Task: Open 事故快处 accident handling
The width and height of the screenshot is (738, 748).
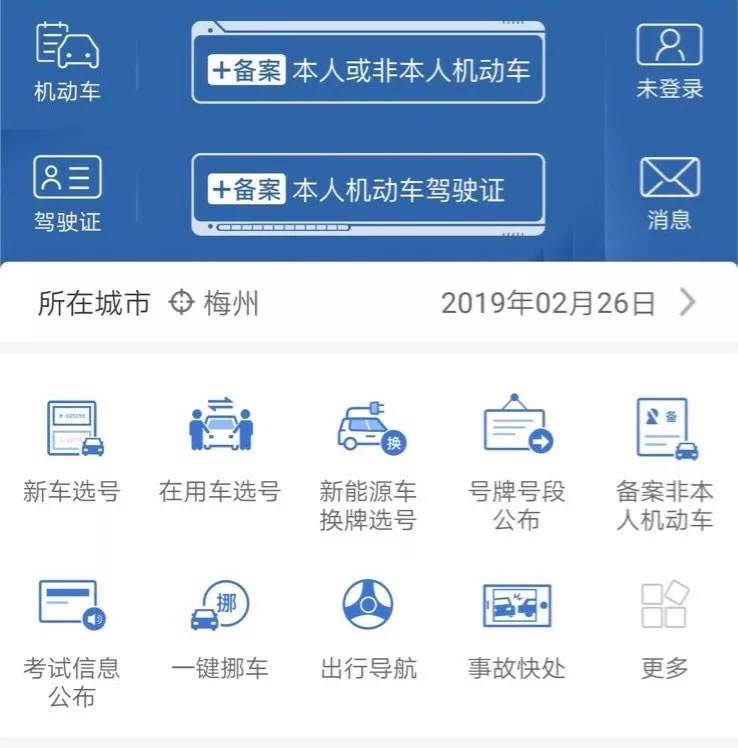Action: pos(515,630)
